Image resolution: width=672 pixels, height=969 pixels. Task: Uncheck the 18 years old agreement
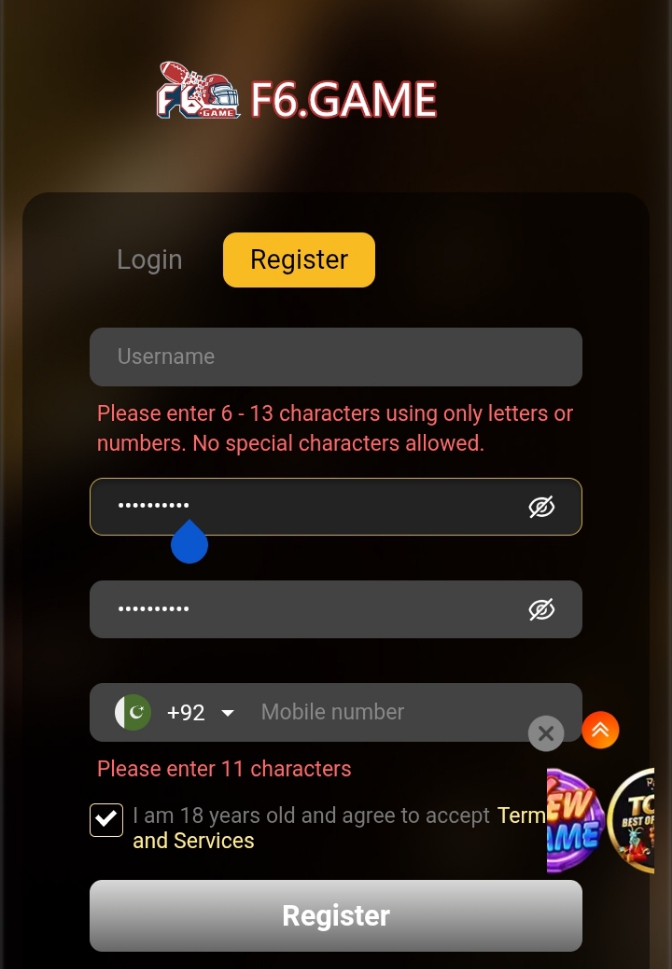pyautogui.click(x=107, y=820)
